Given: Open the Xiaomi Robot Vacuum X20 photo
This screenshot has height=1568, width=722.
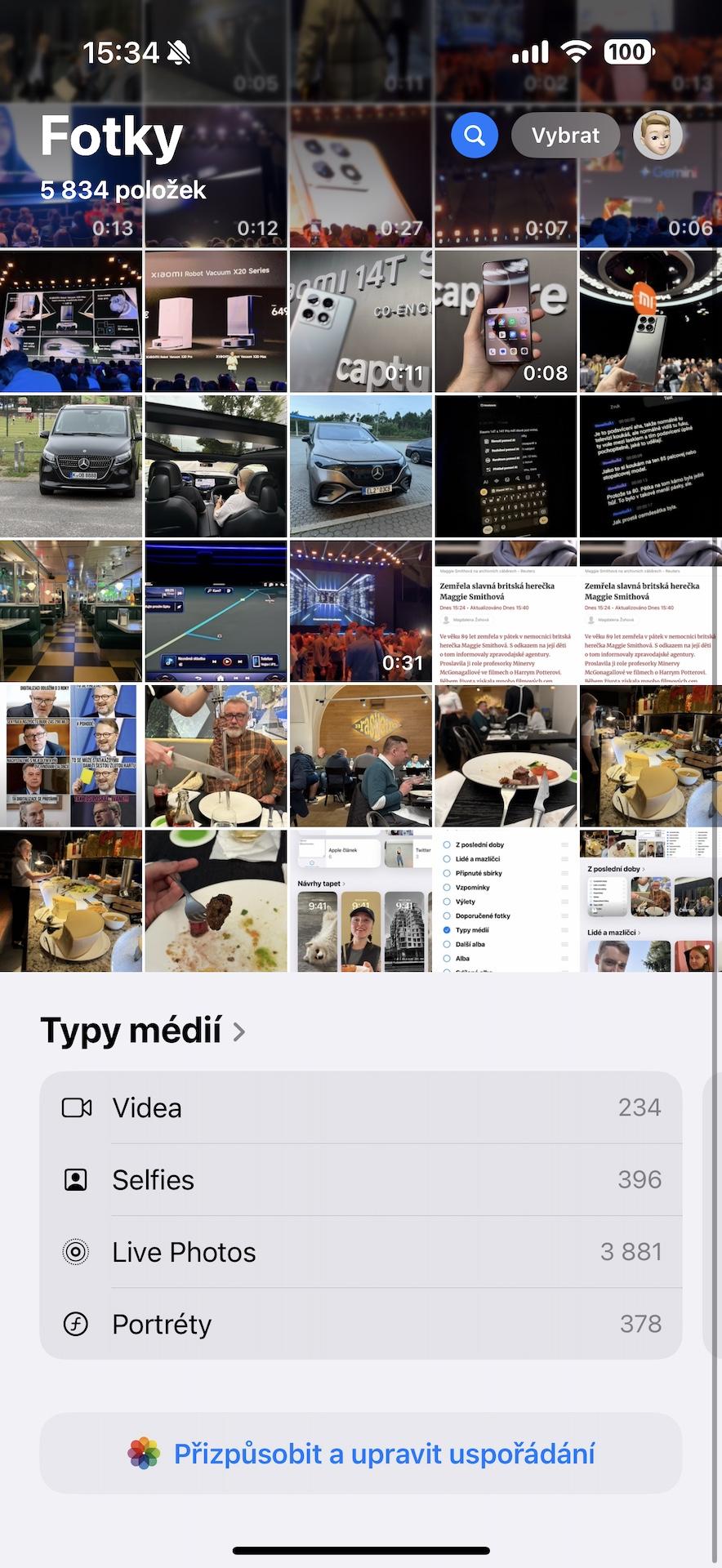Looking at the screenshot, I should [216, 321].
